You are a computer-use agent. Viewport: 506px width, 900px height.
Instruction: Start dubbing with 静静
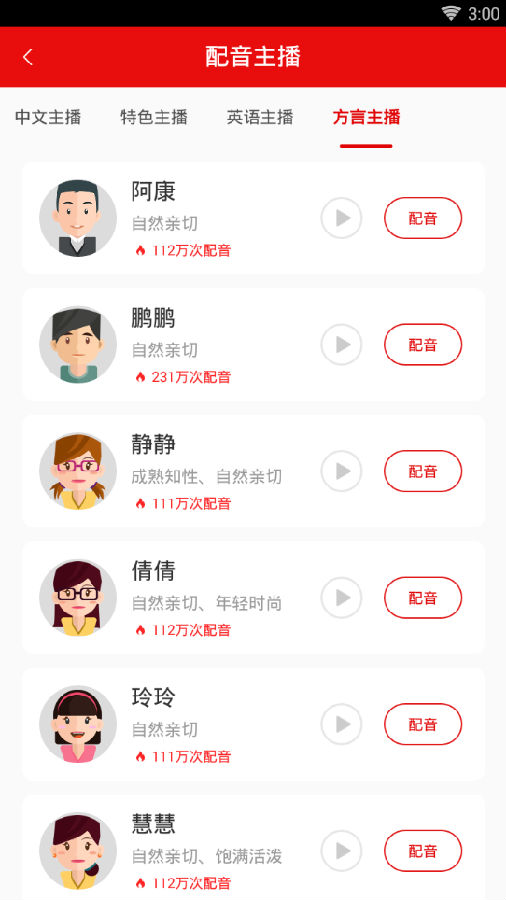tap(423, 471)
